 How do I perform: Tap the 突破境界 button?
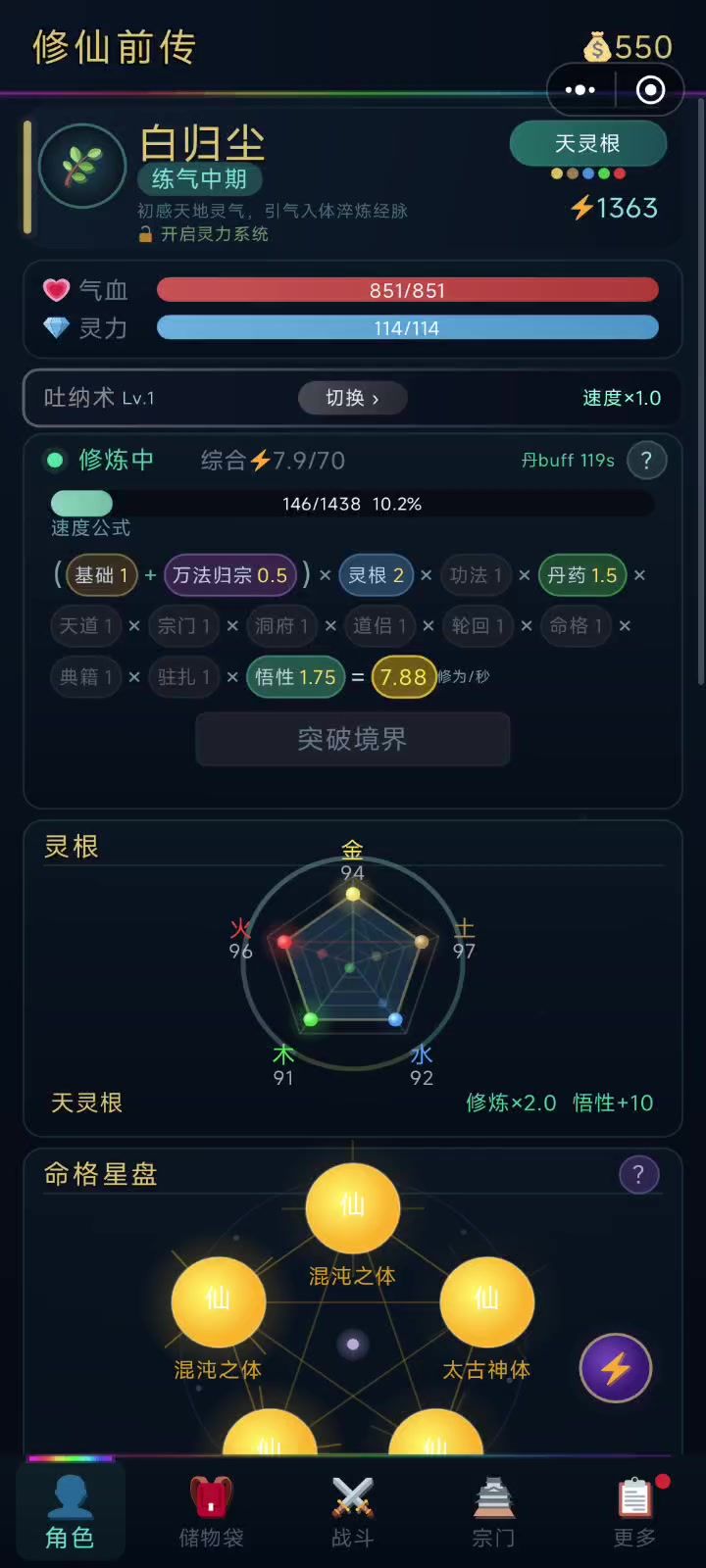click(x=352, y=739)
